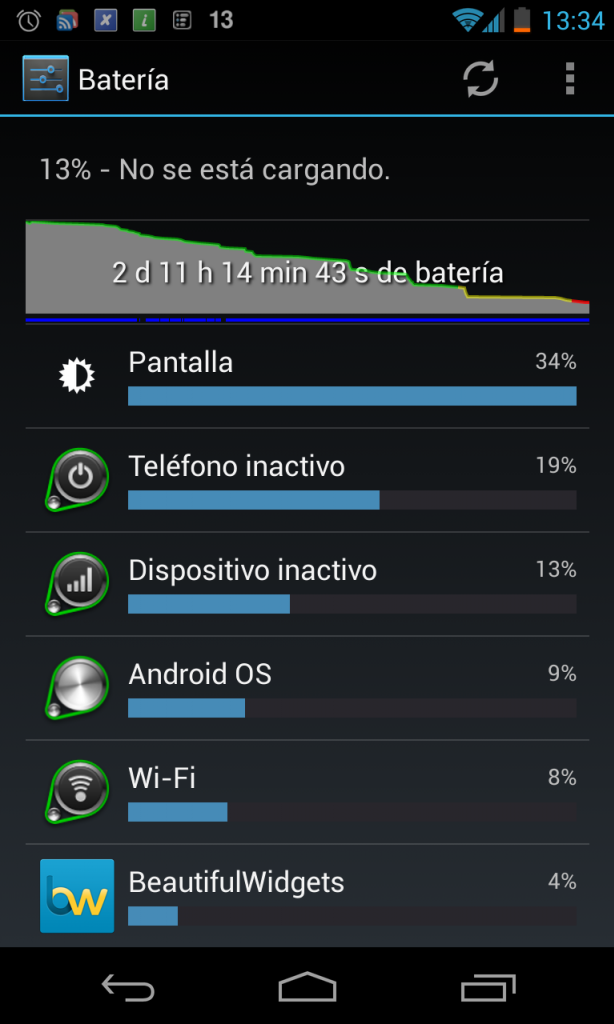Check Wi-Fi battery usage details
614x1024 pixels.
click(307, 793)
